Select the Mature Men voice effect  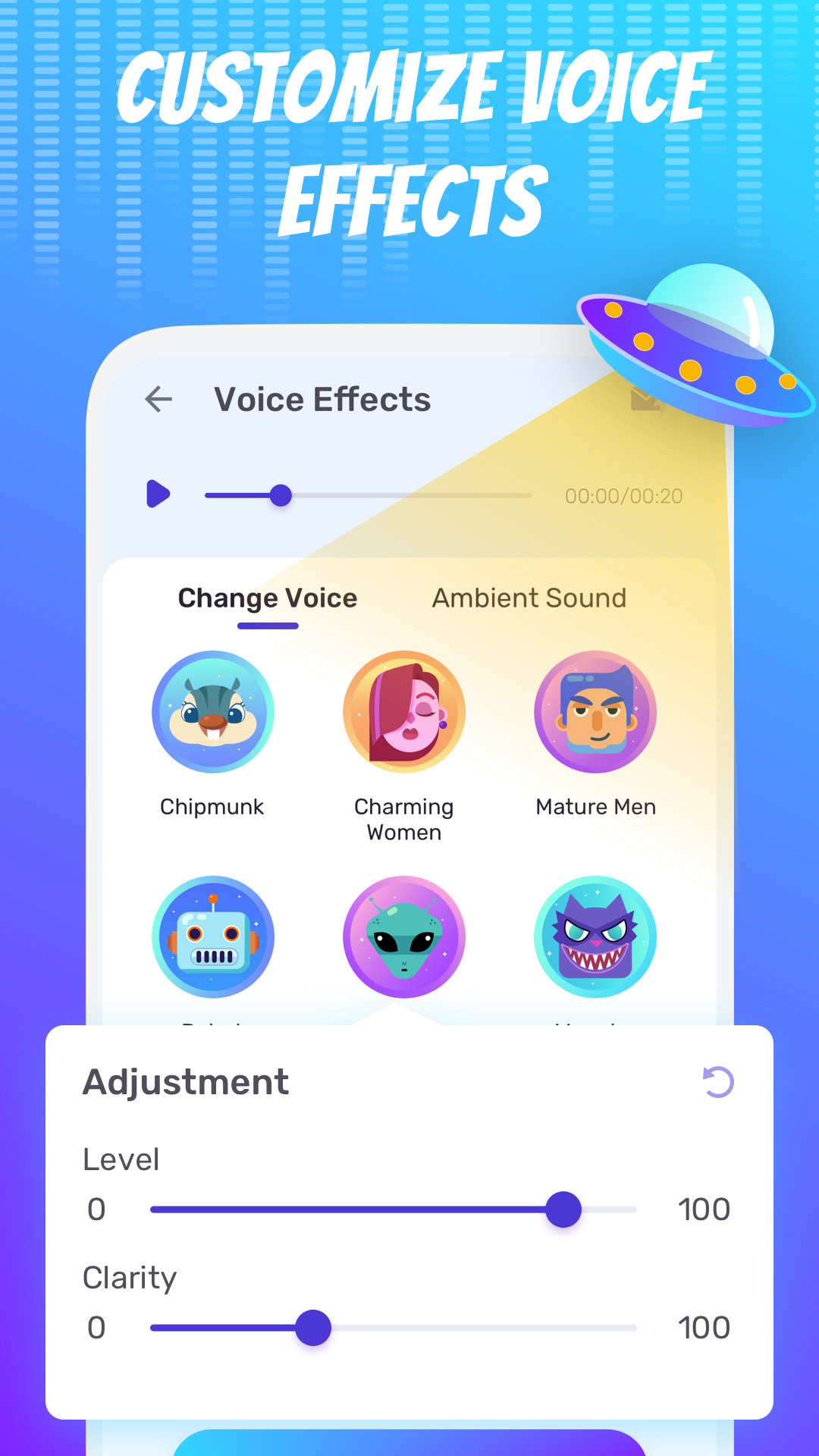click(x=595, y=711)
